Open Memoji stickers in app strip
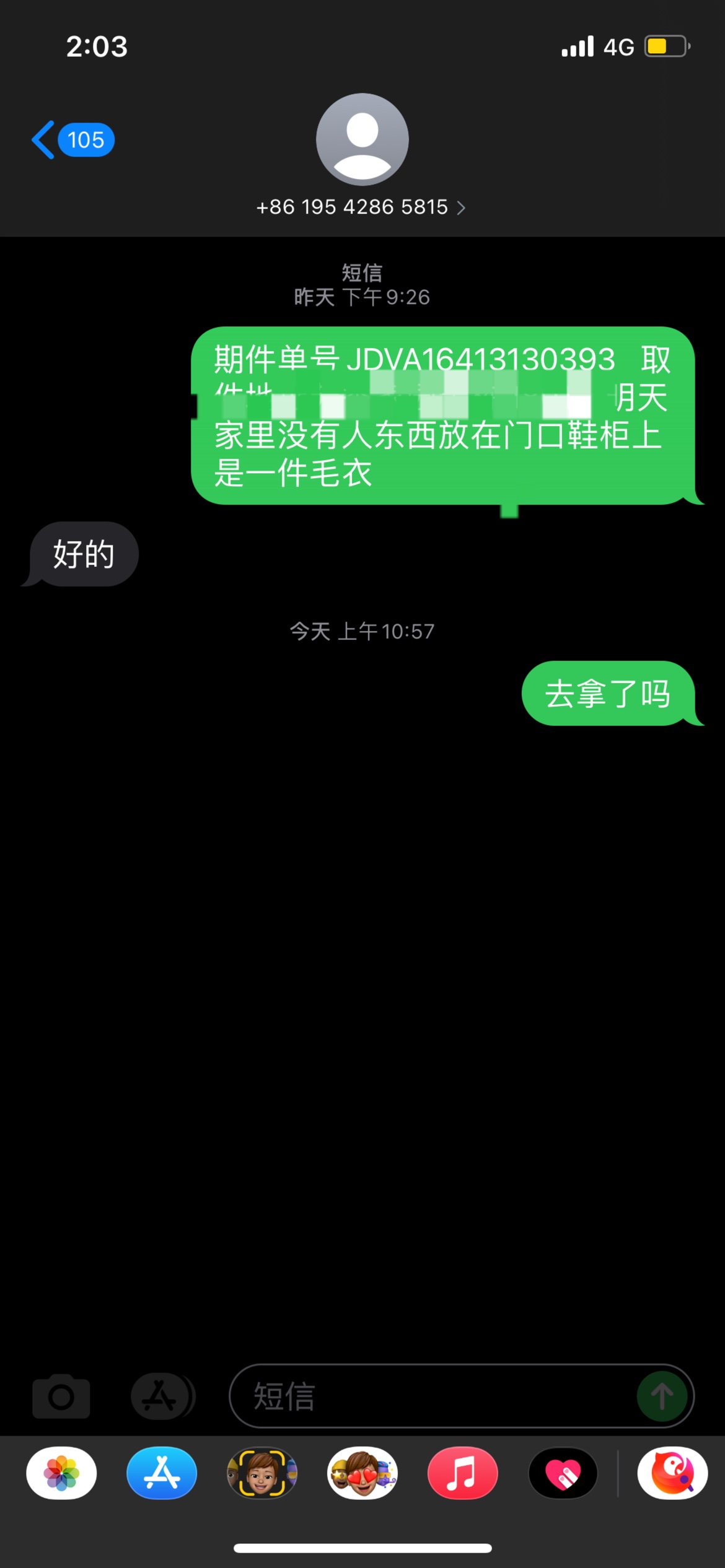The image size is (725, 1568). click(x=362, y=1473)
